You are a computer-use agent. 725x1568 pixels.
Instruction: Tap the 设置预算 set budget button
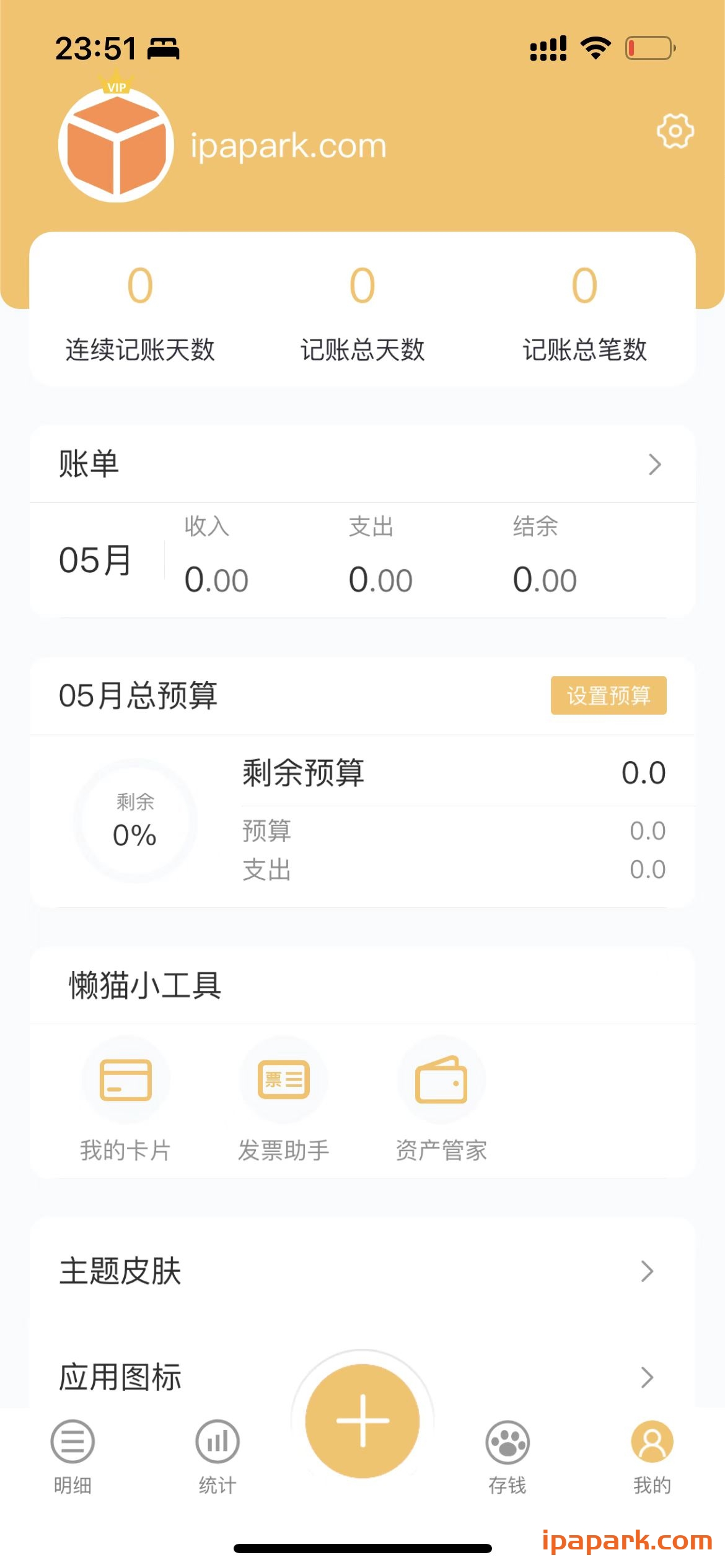[609, 695]
